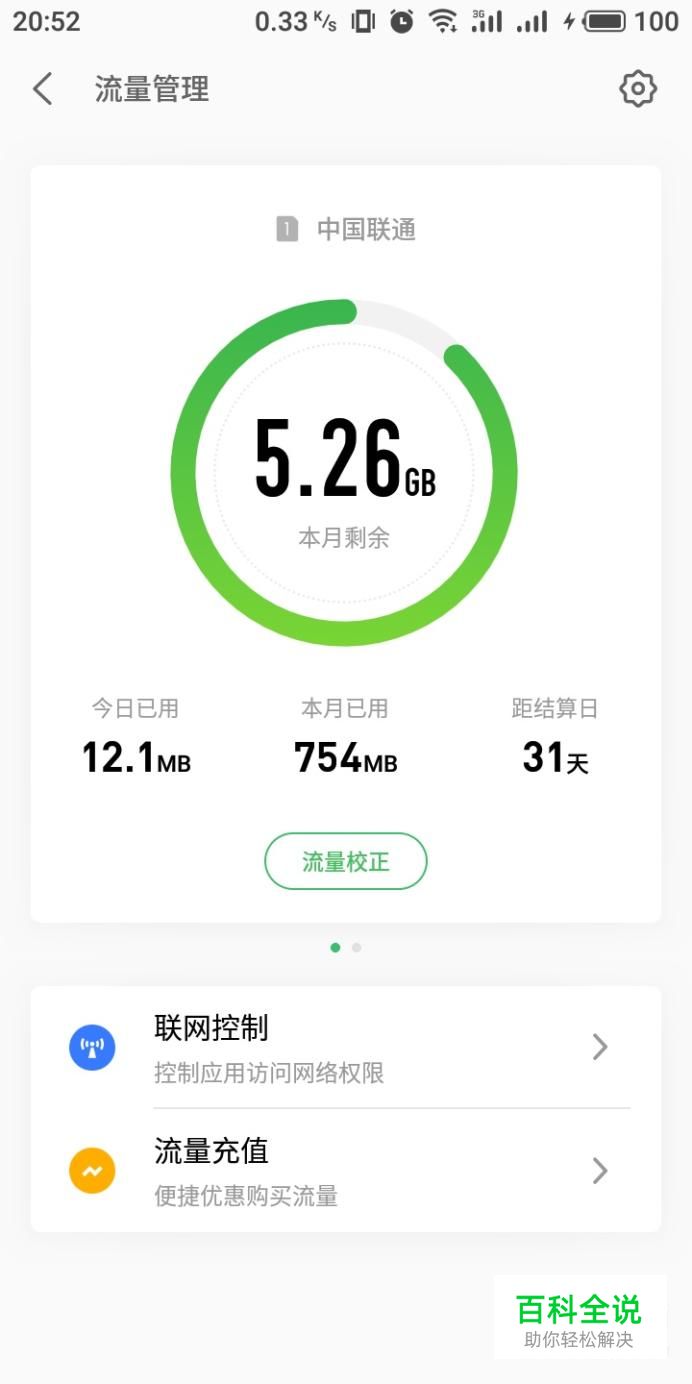
Task: Tap the 流量校正 button
Action: [x=345, y=861]
